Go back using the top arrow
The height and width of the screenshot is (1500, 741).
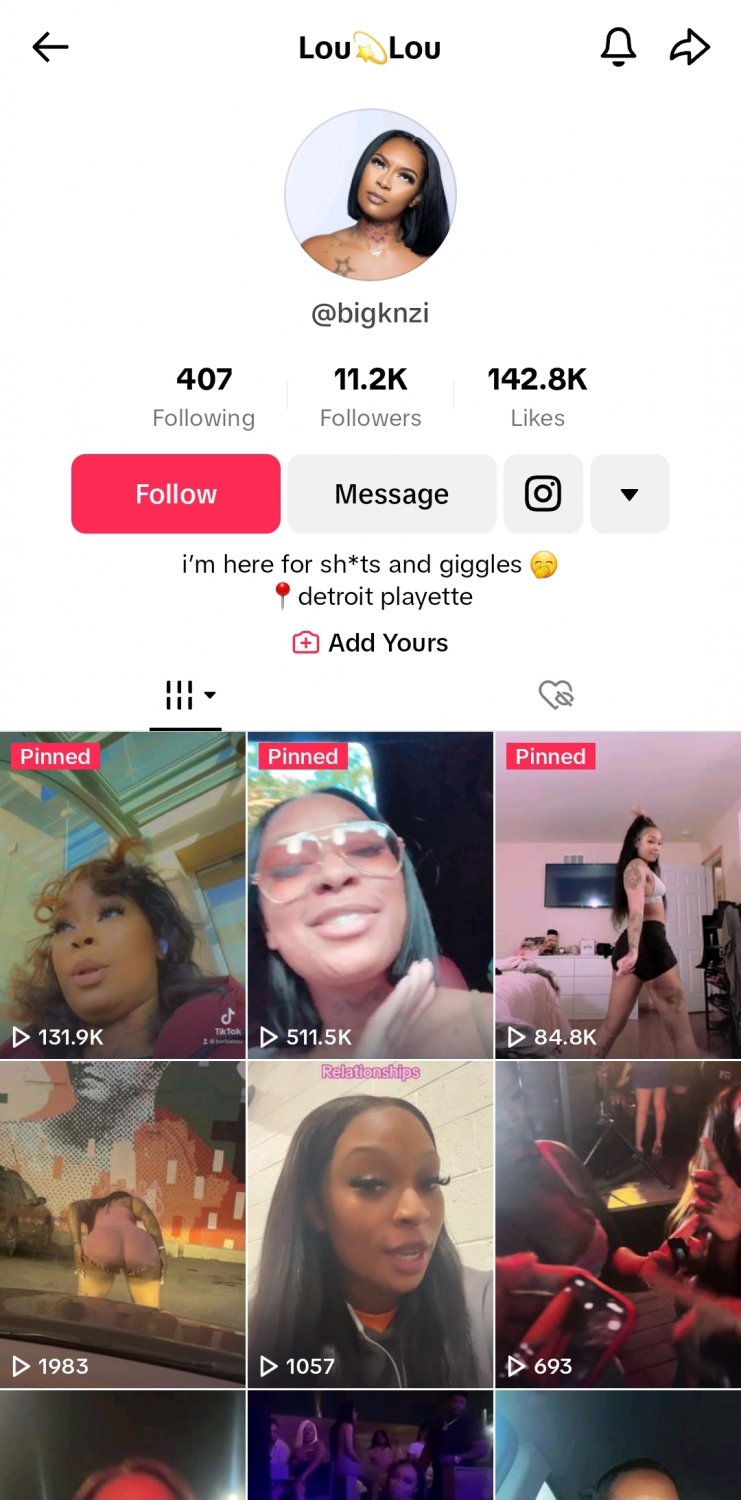50,47
